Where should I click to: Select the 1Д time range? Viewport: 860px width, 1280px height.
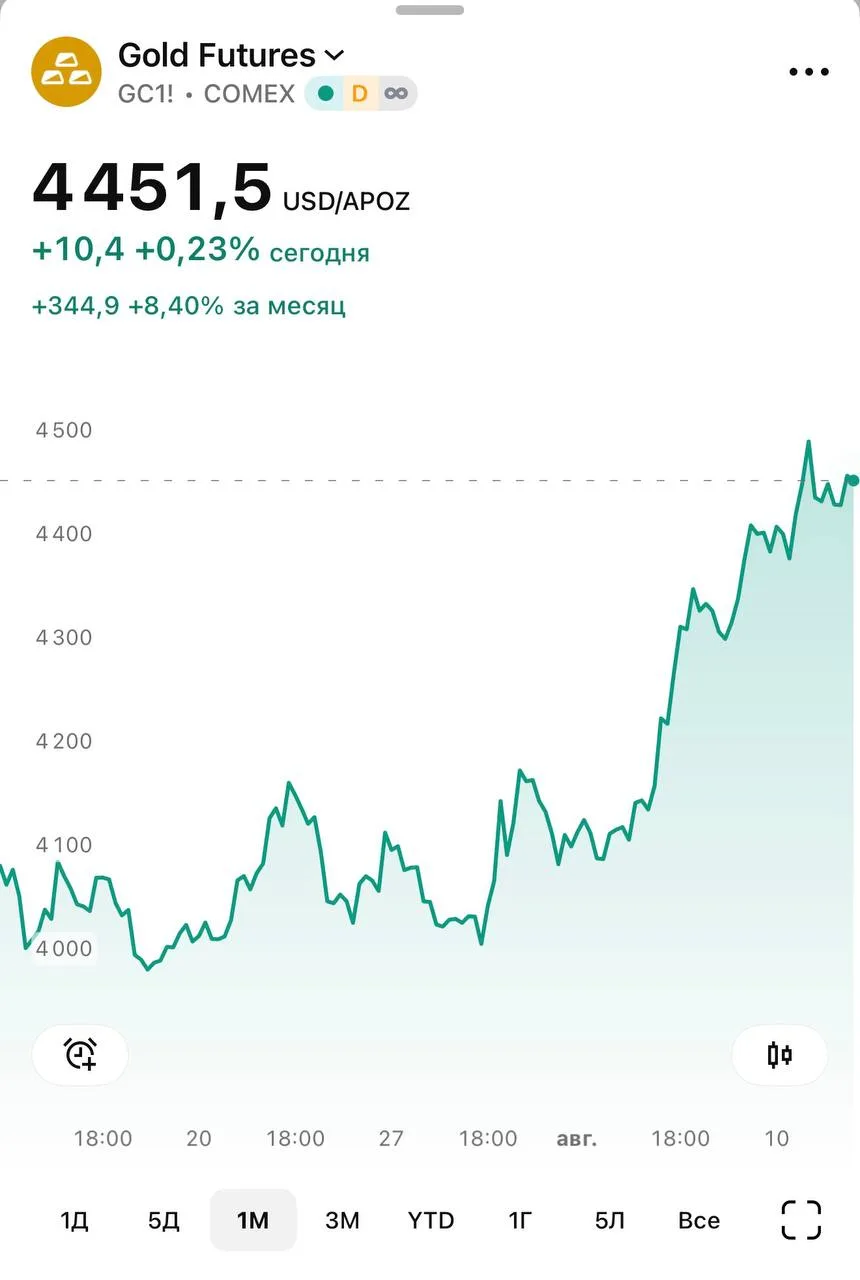tap(75, 1220)
